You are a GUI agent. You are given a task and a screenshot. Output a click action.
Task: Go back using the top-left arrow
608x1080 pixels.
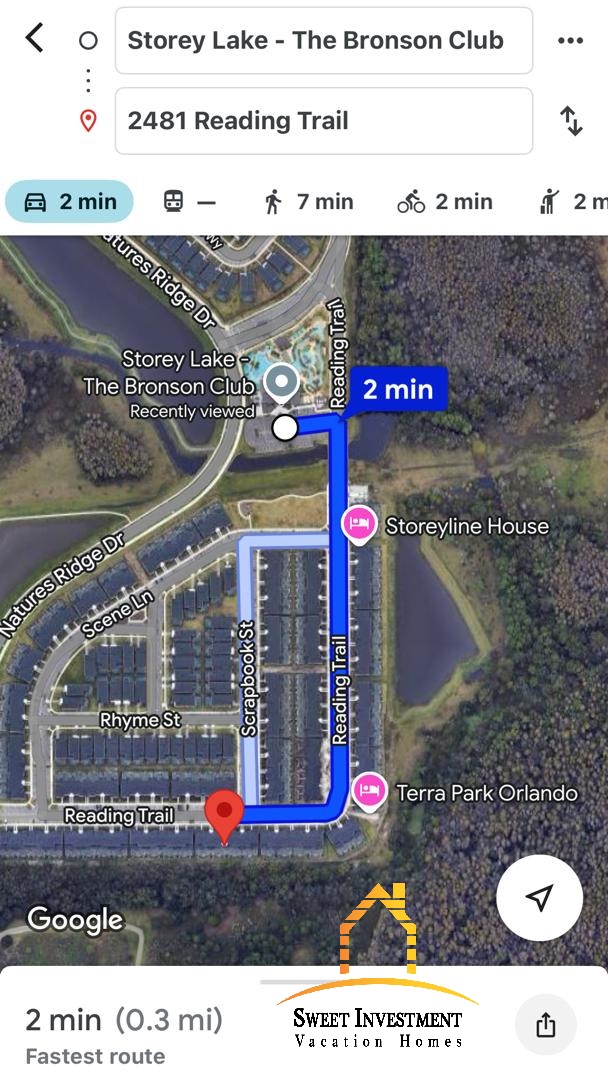[x=35, y=40]
